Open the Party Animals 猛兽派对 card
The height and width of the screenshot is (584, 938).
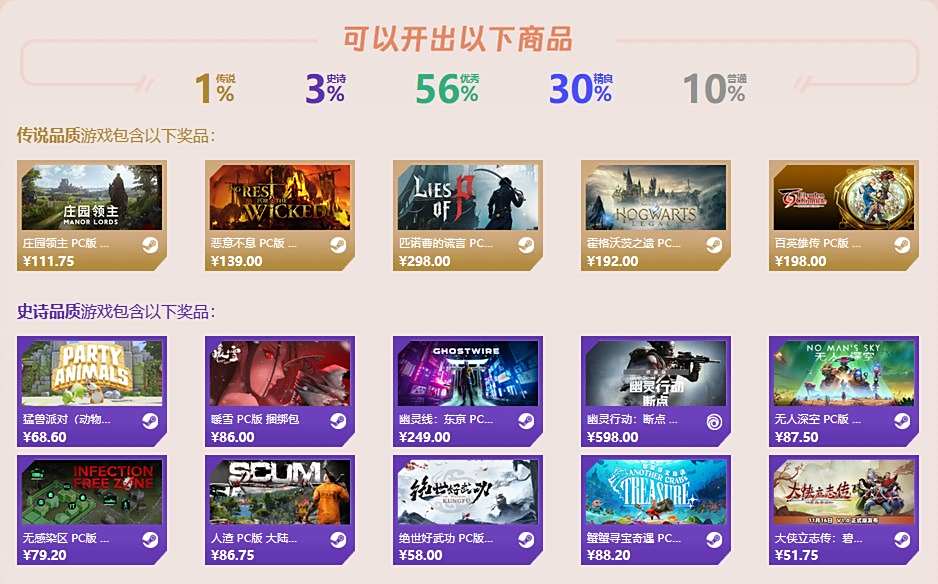pos(92,390)
